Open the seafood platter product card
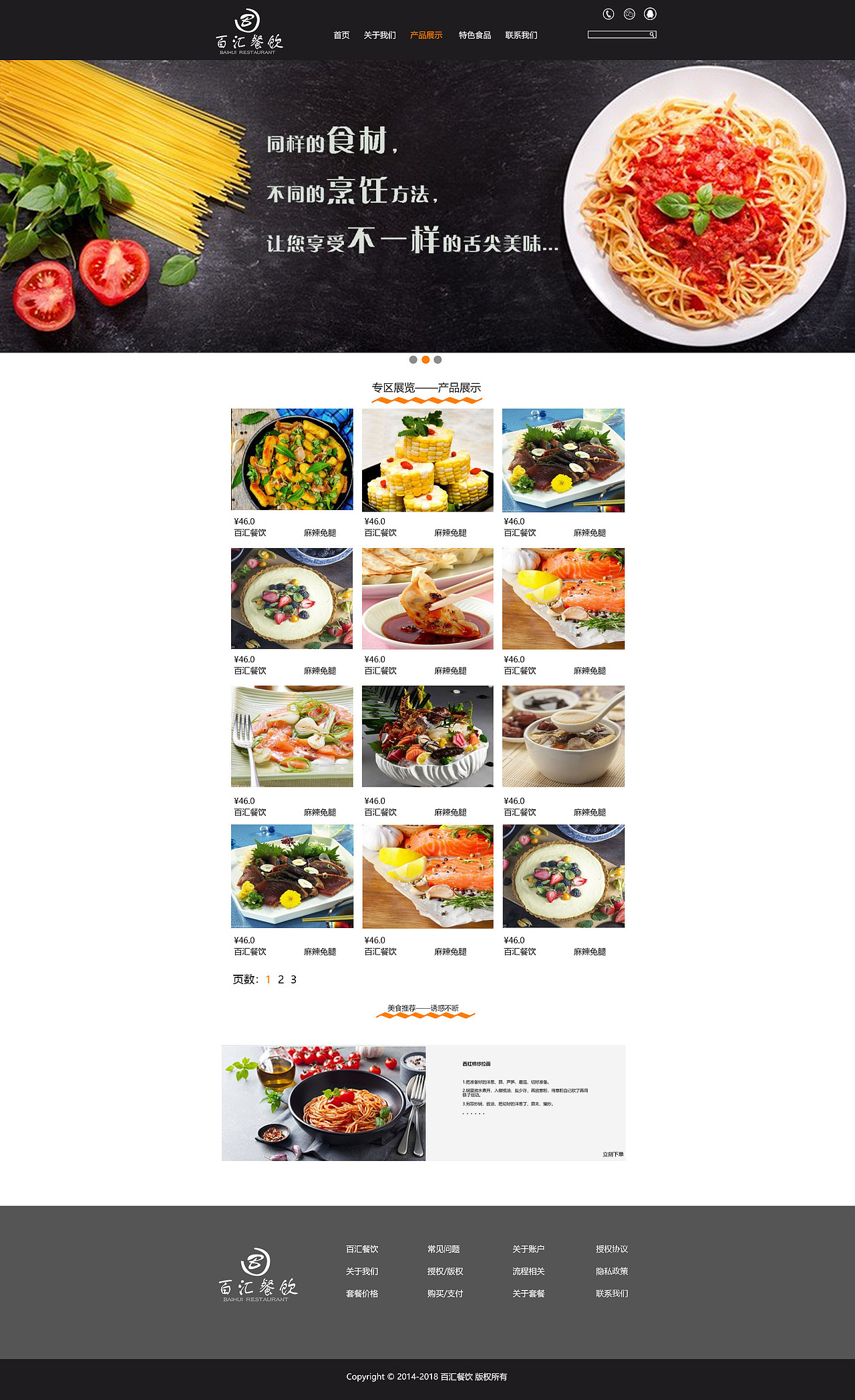Viewport: 855px width, 1400px height. [427, 736]
